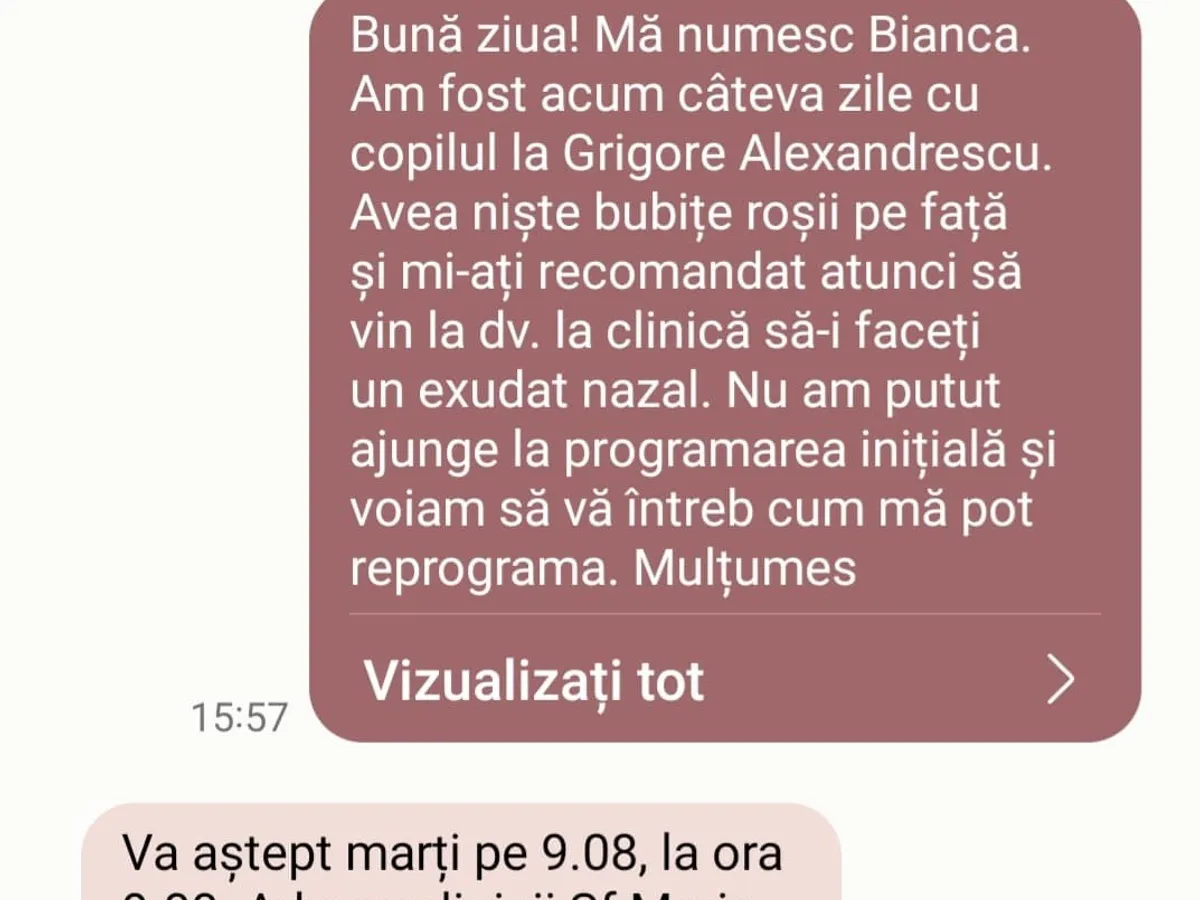Image resolution: width=1200 pixels, height=900 pixels.
Task: Expand full message with Vizualizați tot
Action: coord(720,680)
